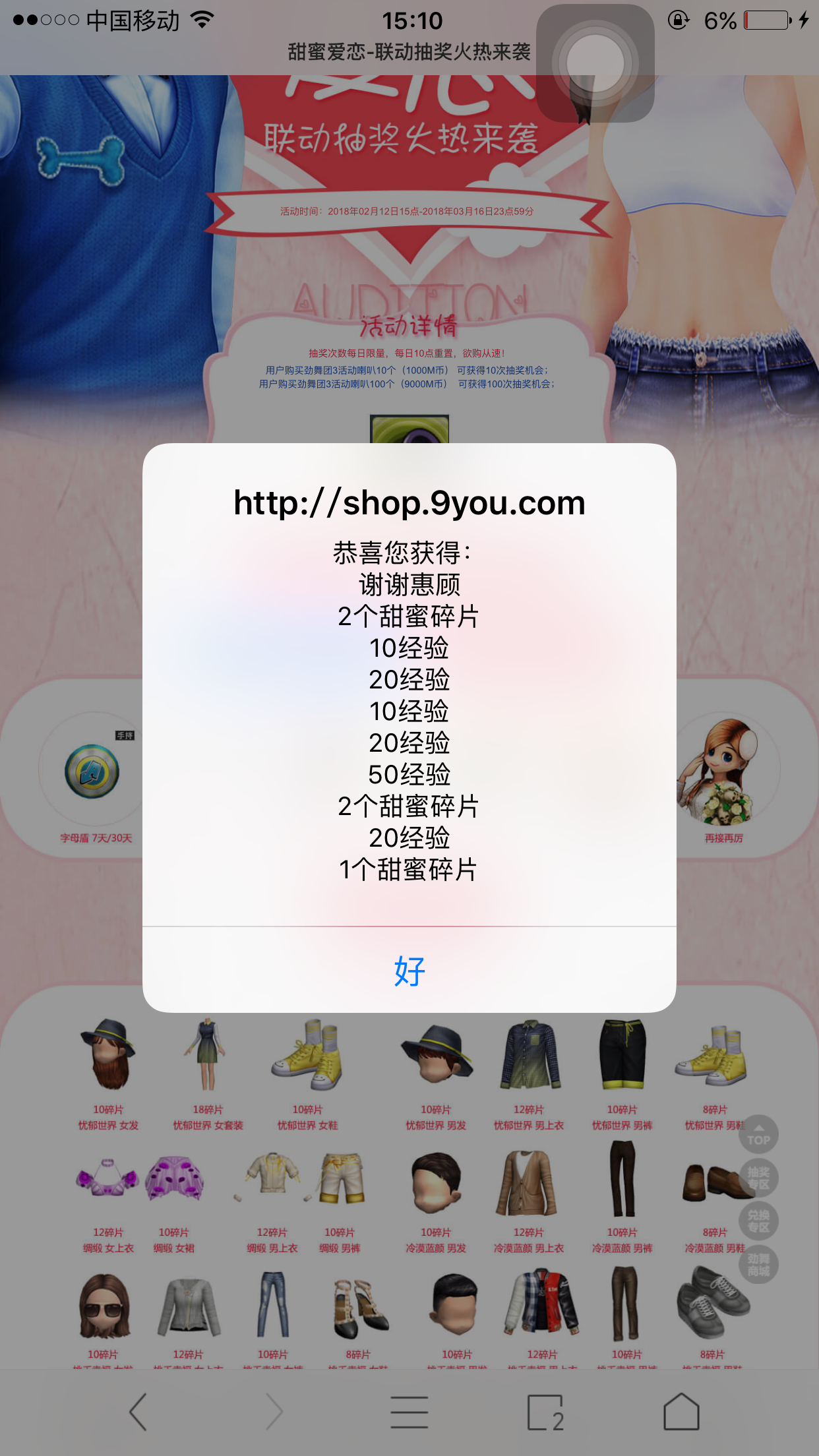Open the browser menu icon

point(409,1412)
